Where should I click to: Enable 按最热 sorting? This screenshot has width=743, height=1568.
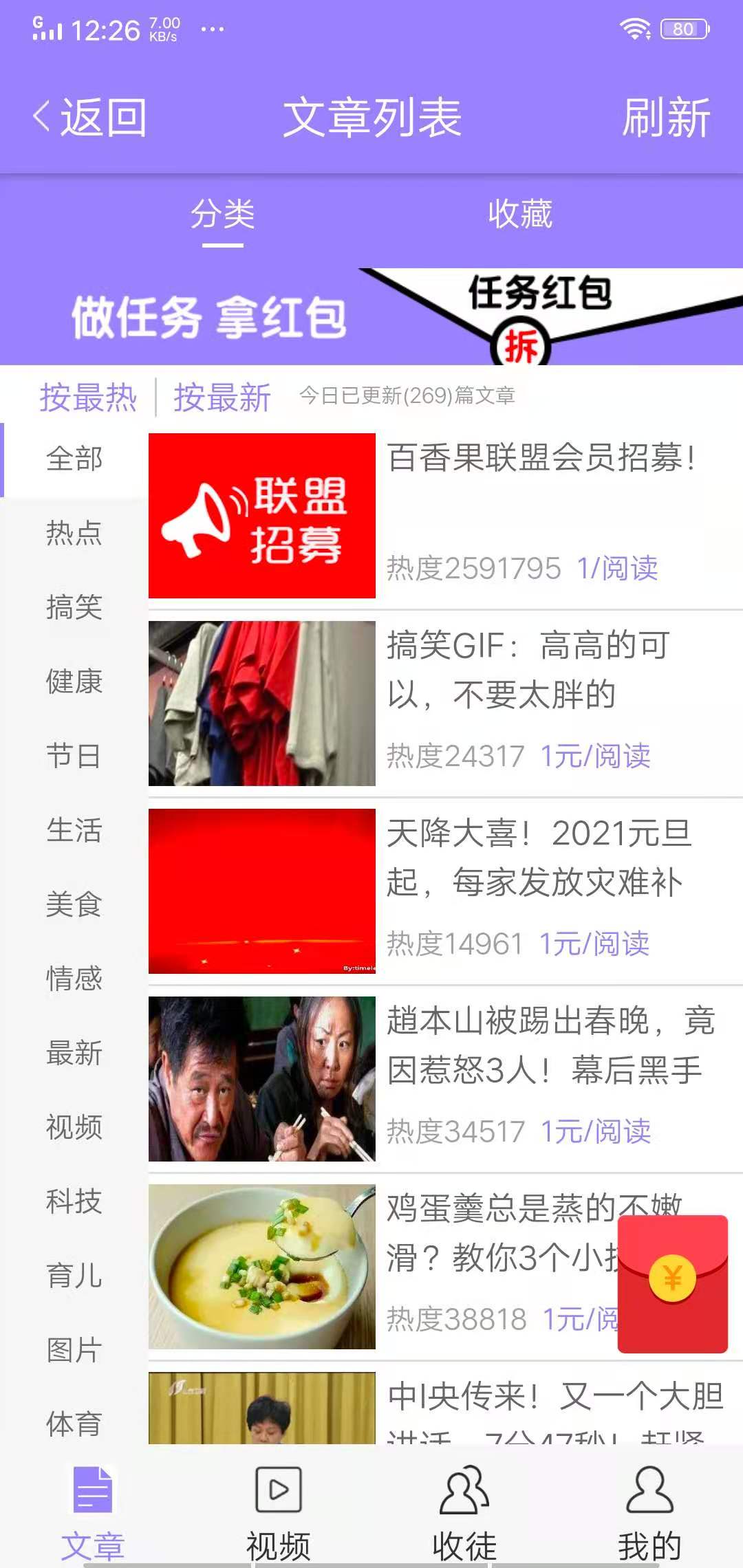[x=89, y=395]
